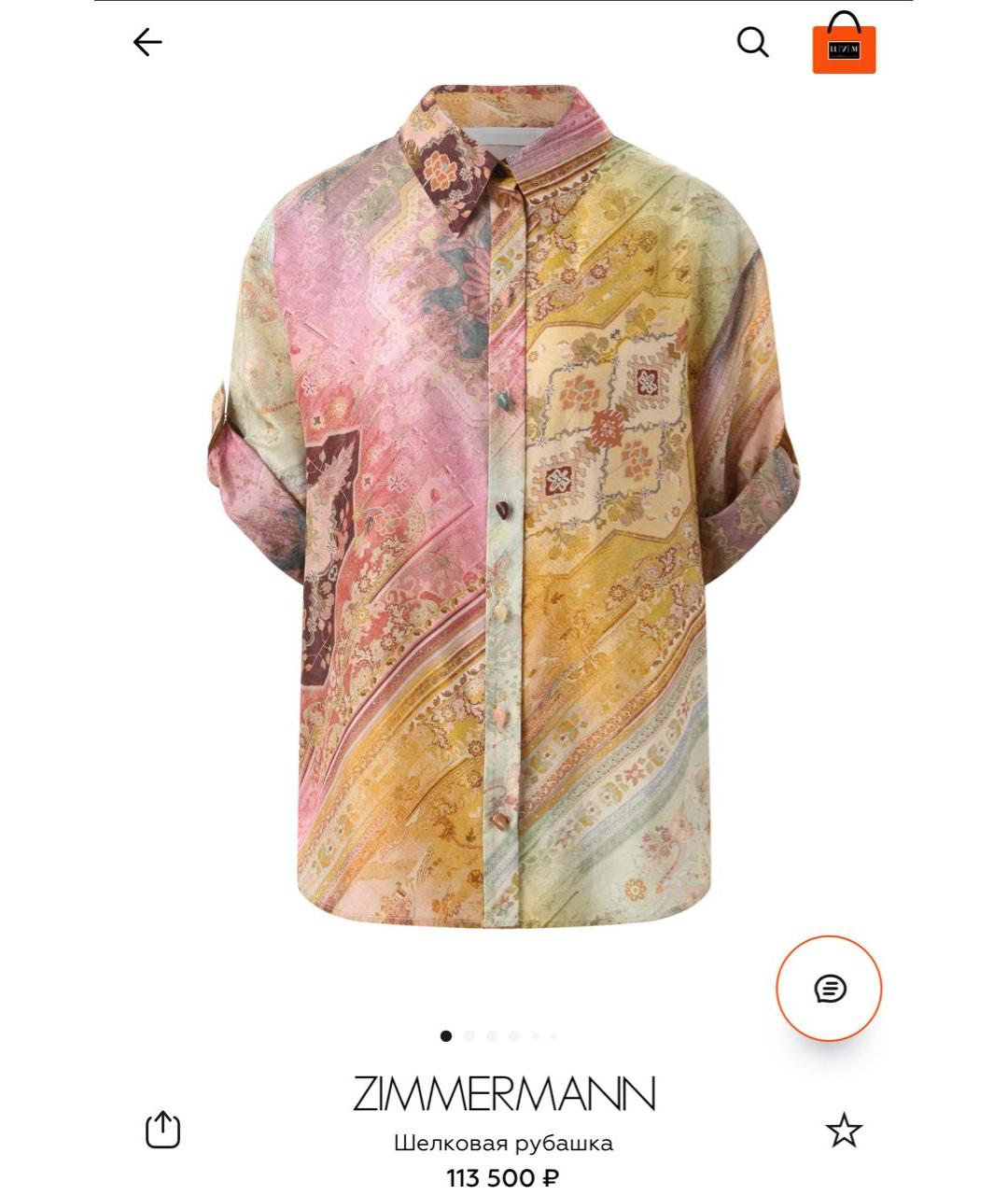This screenshot has height=1195, width=1008.
Task: Open the chat support bubble
Action: point(829,988)
